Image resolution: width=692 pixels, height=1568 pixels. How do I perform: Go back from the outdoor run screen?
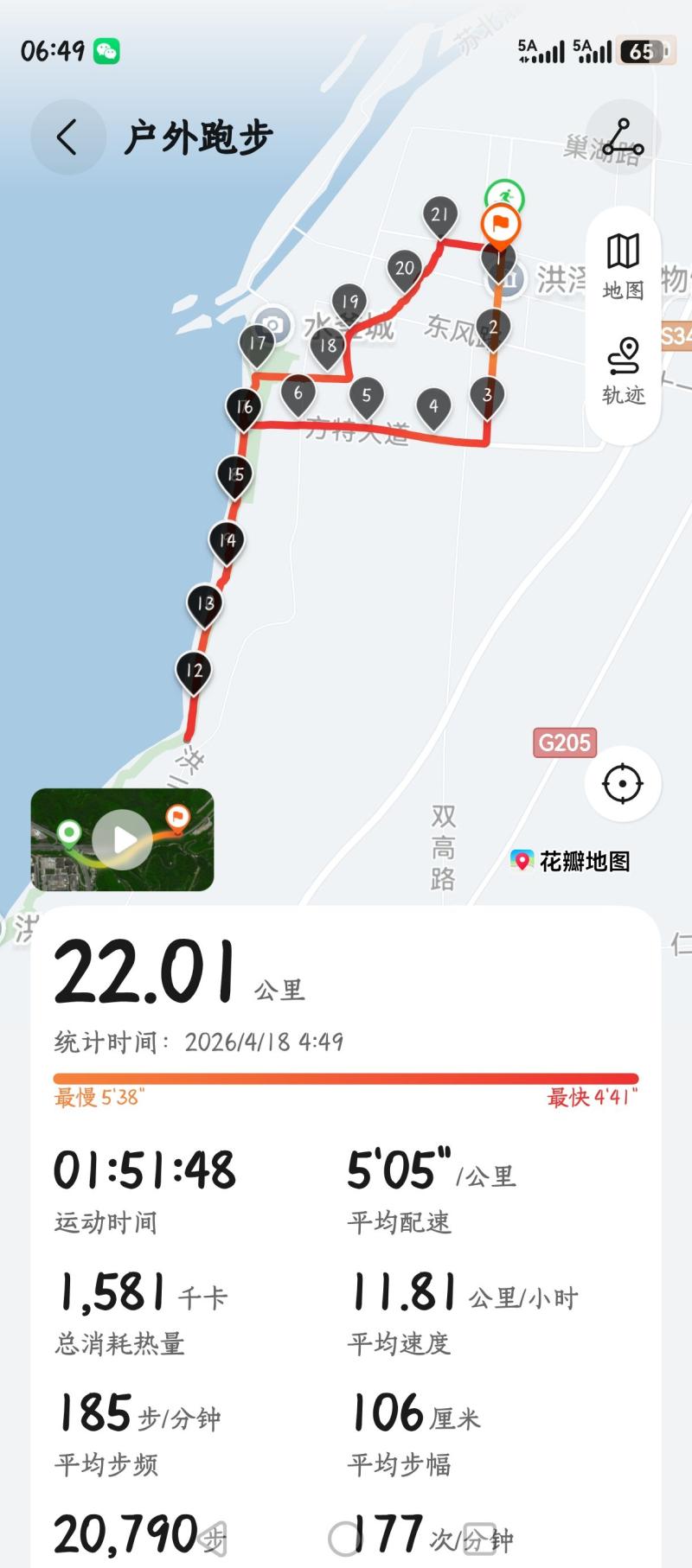tap(67, 137)
